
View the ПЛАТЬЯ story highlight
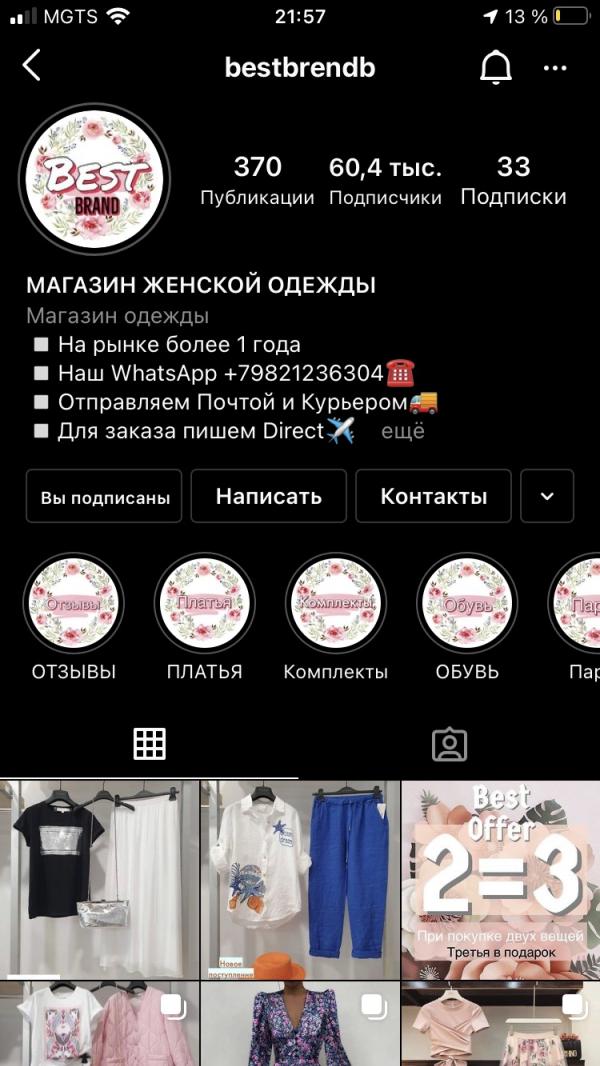coord(204,604)
